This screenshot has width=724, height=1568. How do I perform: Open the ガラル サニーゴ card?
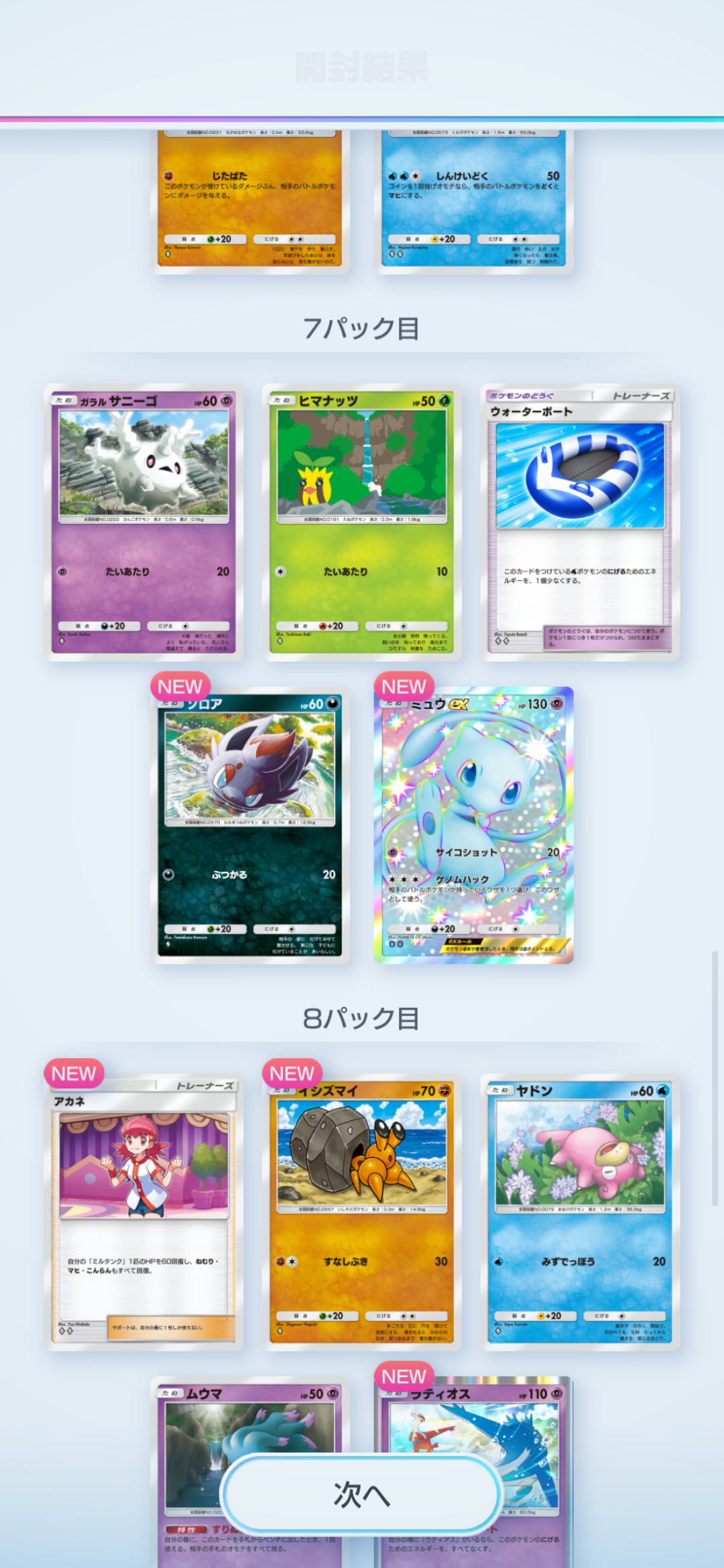pyautogui.click(x=143, y=523)
